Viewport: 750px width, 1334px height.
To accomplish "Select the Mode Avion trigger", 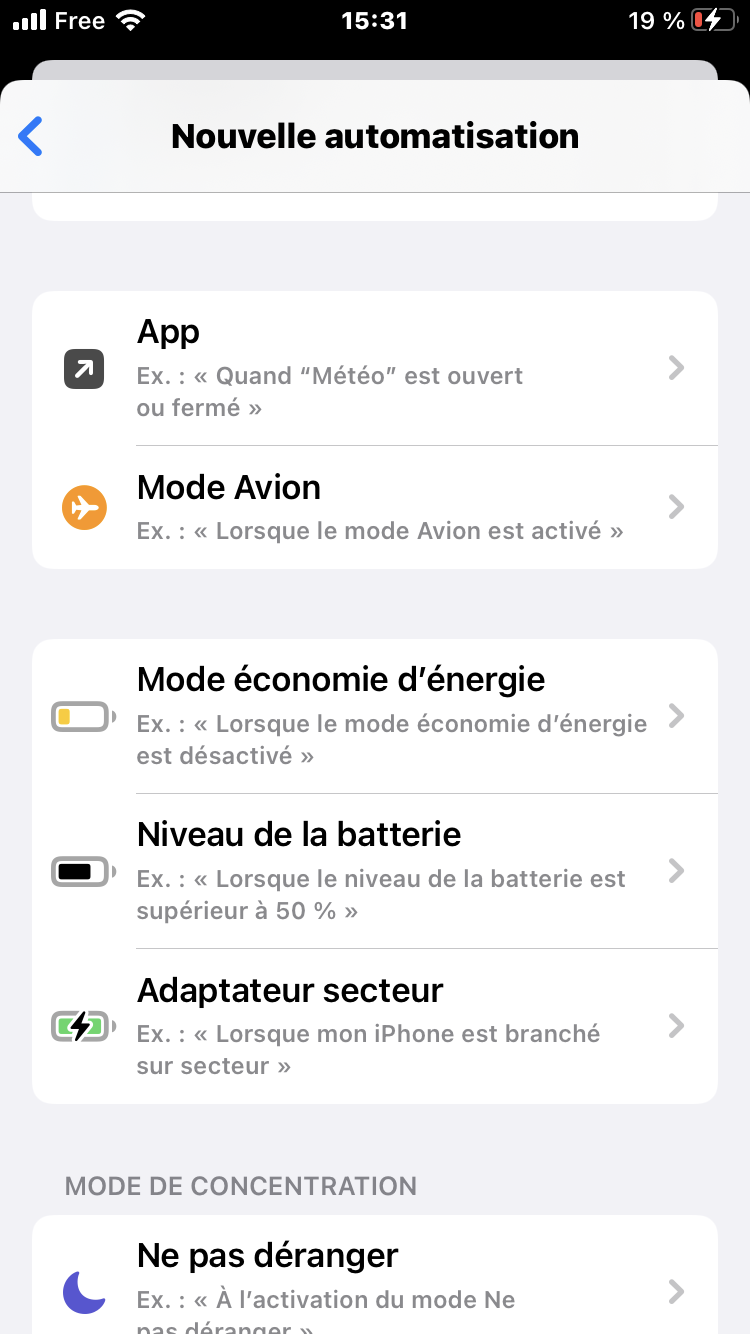I will tap(375, 507).
